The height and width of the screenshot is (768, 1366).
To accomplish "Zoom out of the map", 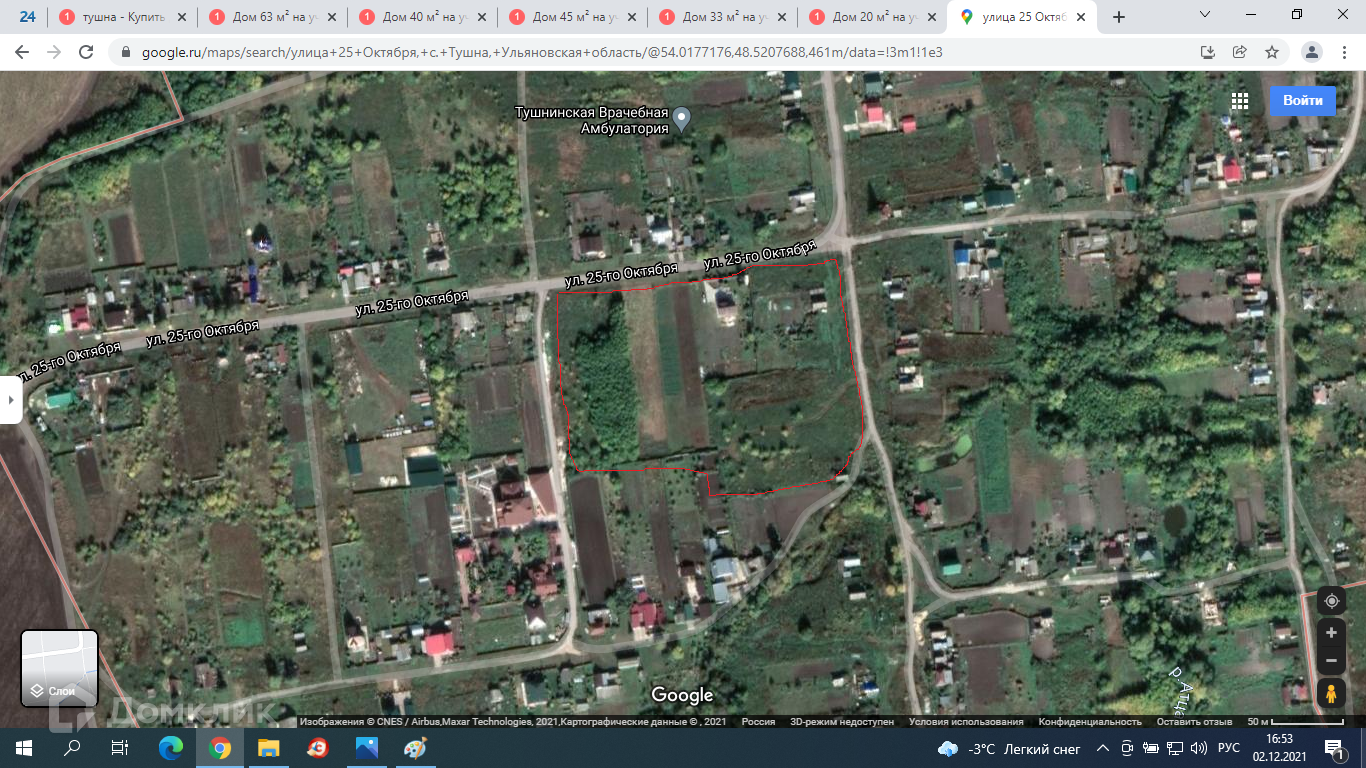I will tap(1331, 660).
